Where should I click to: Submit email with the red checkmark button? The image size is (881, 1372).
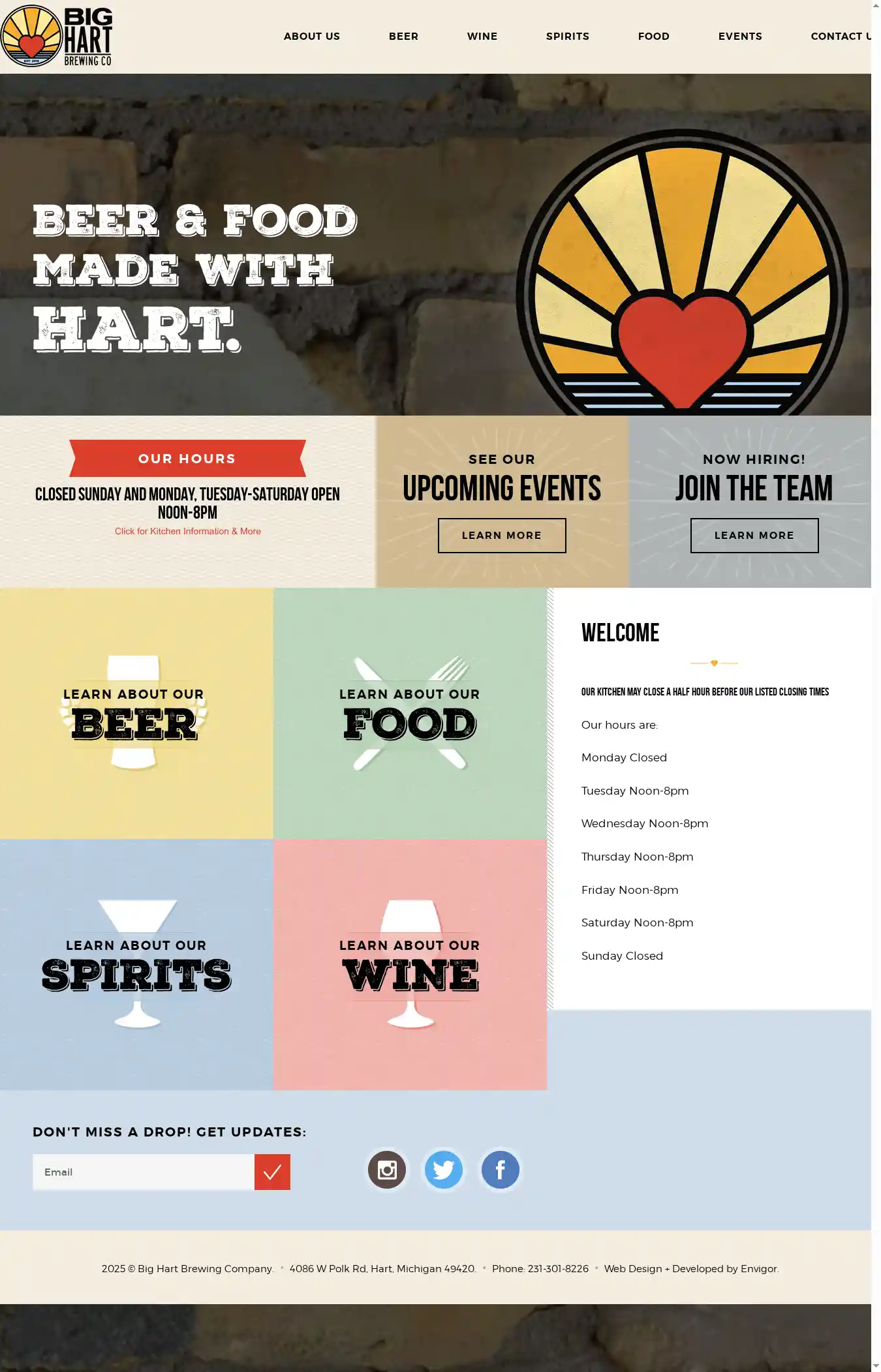tap(272, 1172)
